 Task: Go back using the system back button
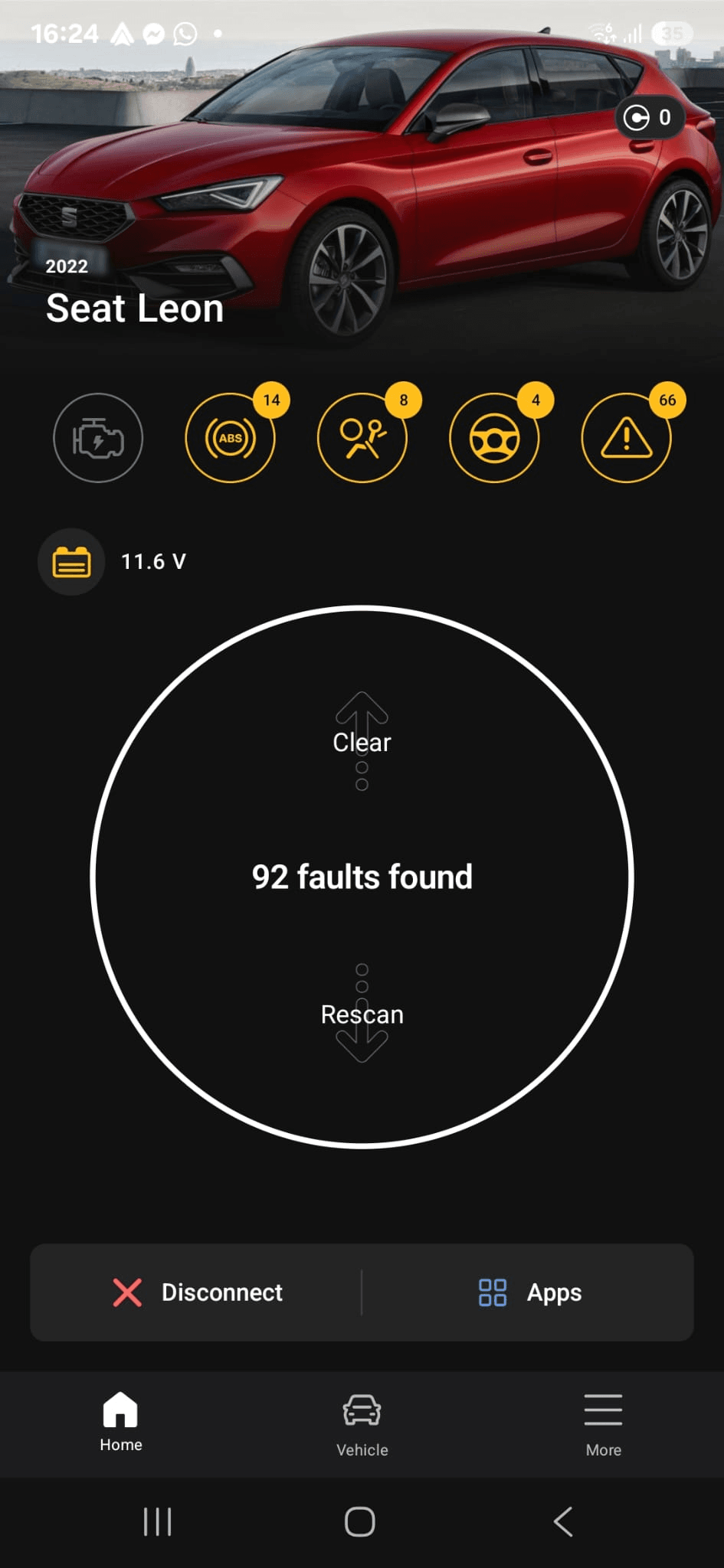click(x=563, y=1521)
